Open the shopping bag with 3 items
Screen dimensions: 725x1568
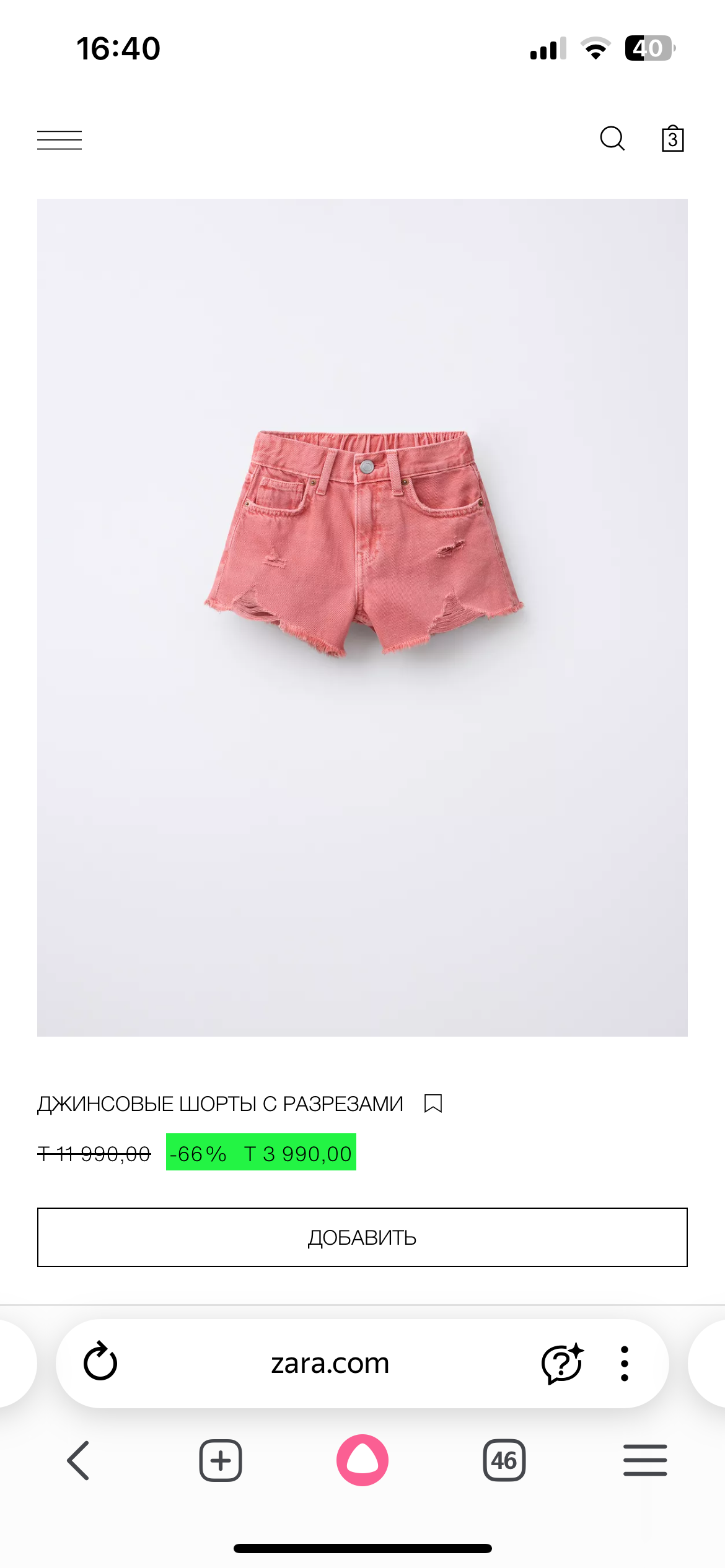coord(672,139)
